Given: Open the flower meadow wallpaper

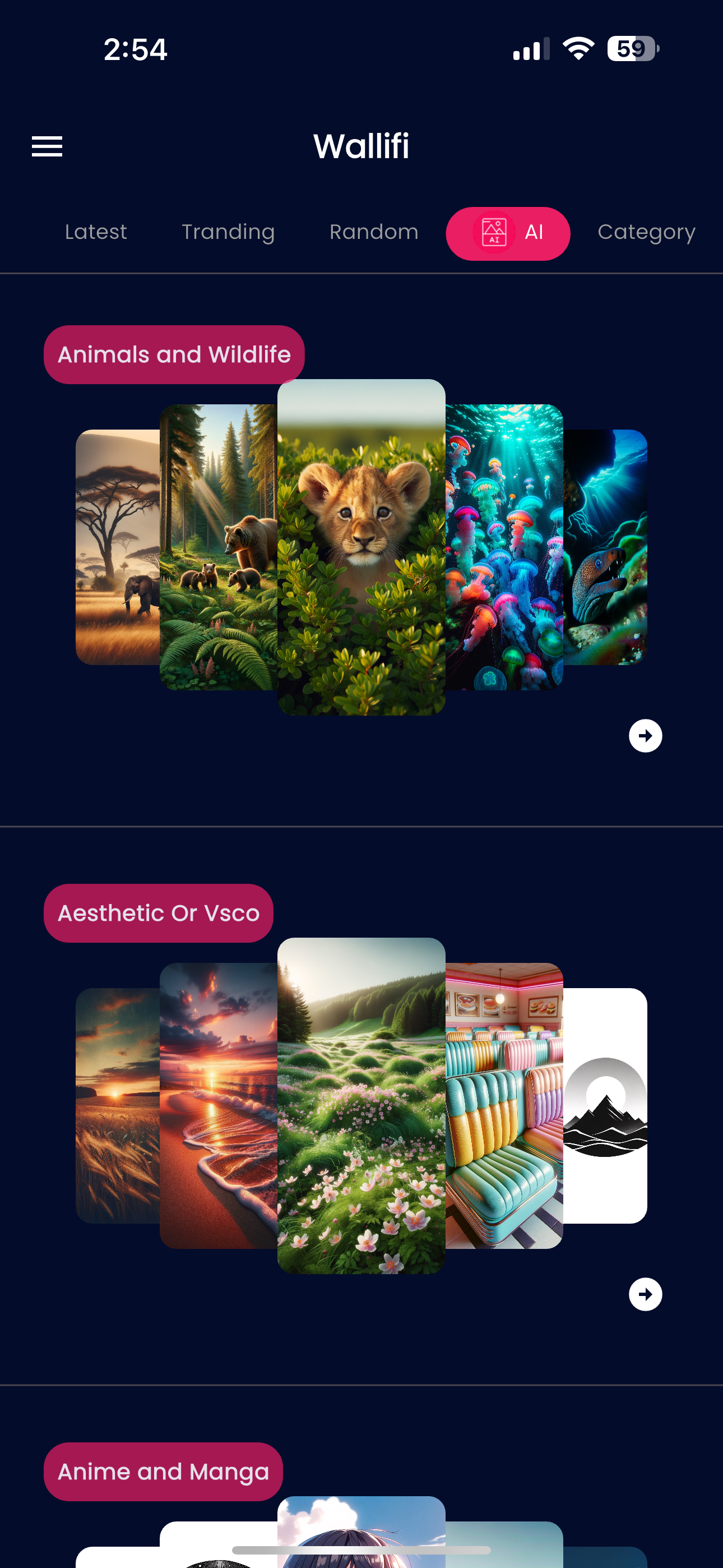Looking at the screenshot, I should (x=361, y=1105).
